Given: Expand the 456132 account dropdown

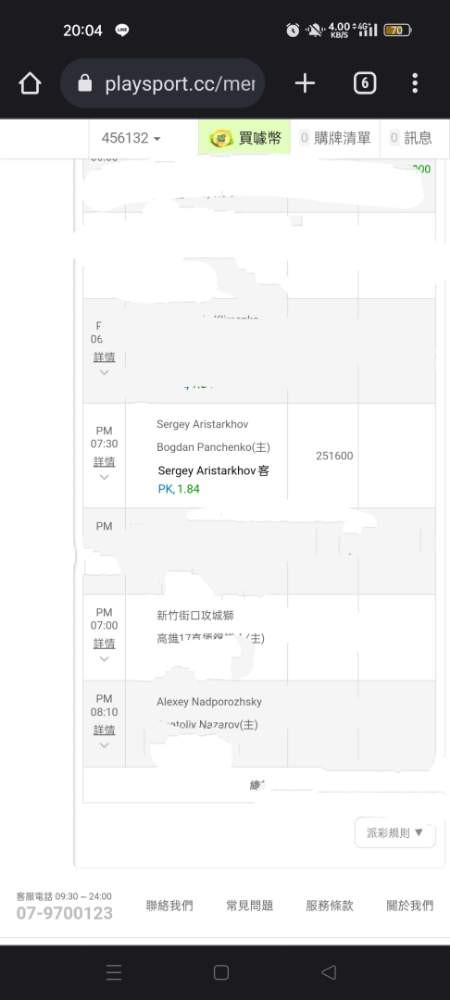Looking at the screenshot, I should click(131, 138).
